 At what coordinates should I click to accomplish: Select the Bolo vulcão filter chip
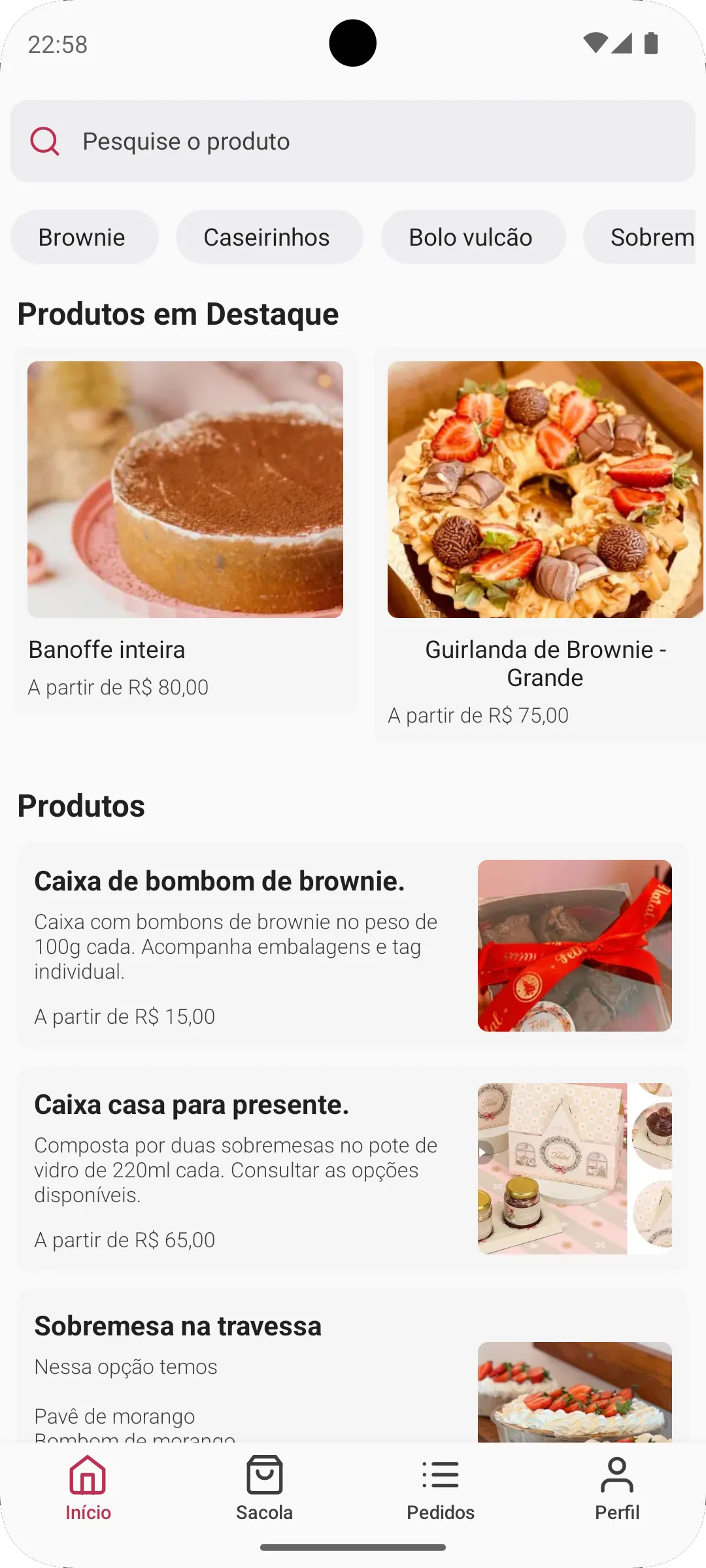point(472,237)
